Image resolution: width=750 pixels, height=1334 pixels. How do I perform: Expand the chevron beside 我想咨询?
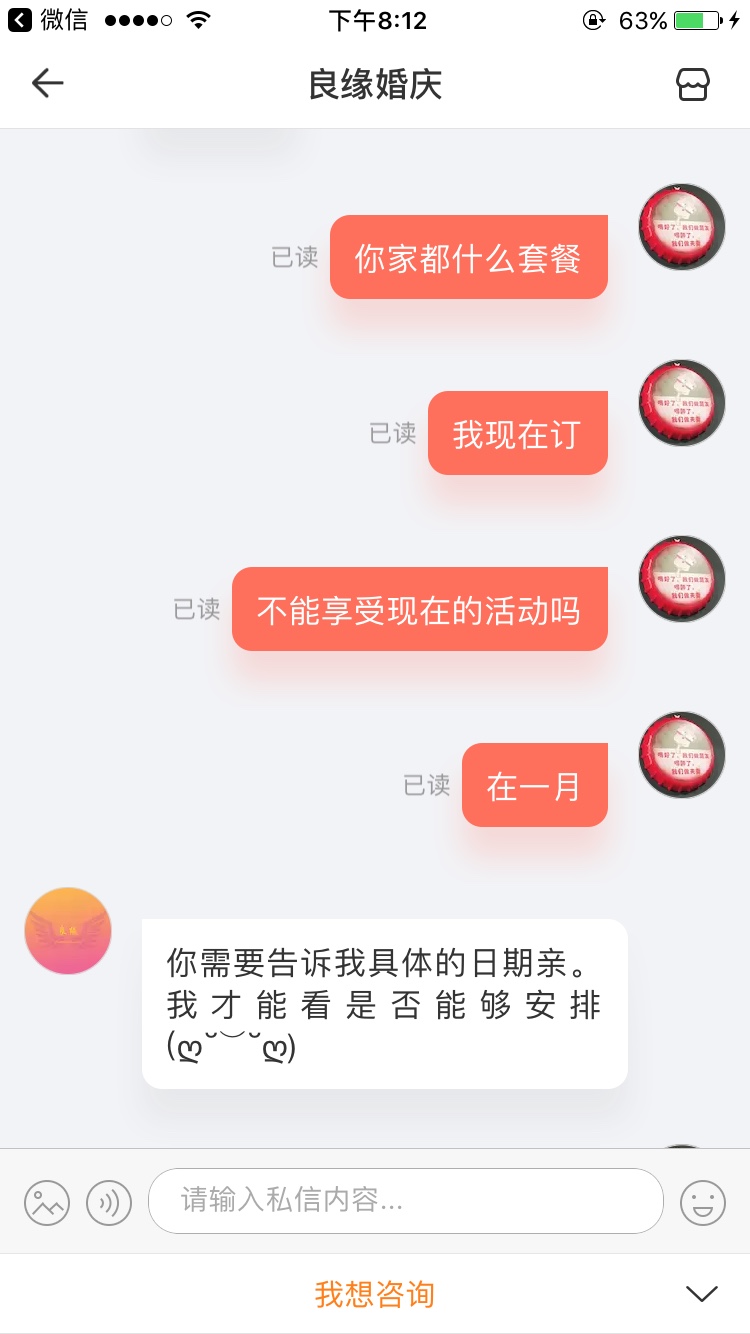tap(702, 1294)
